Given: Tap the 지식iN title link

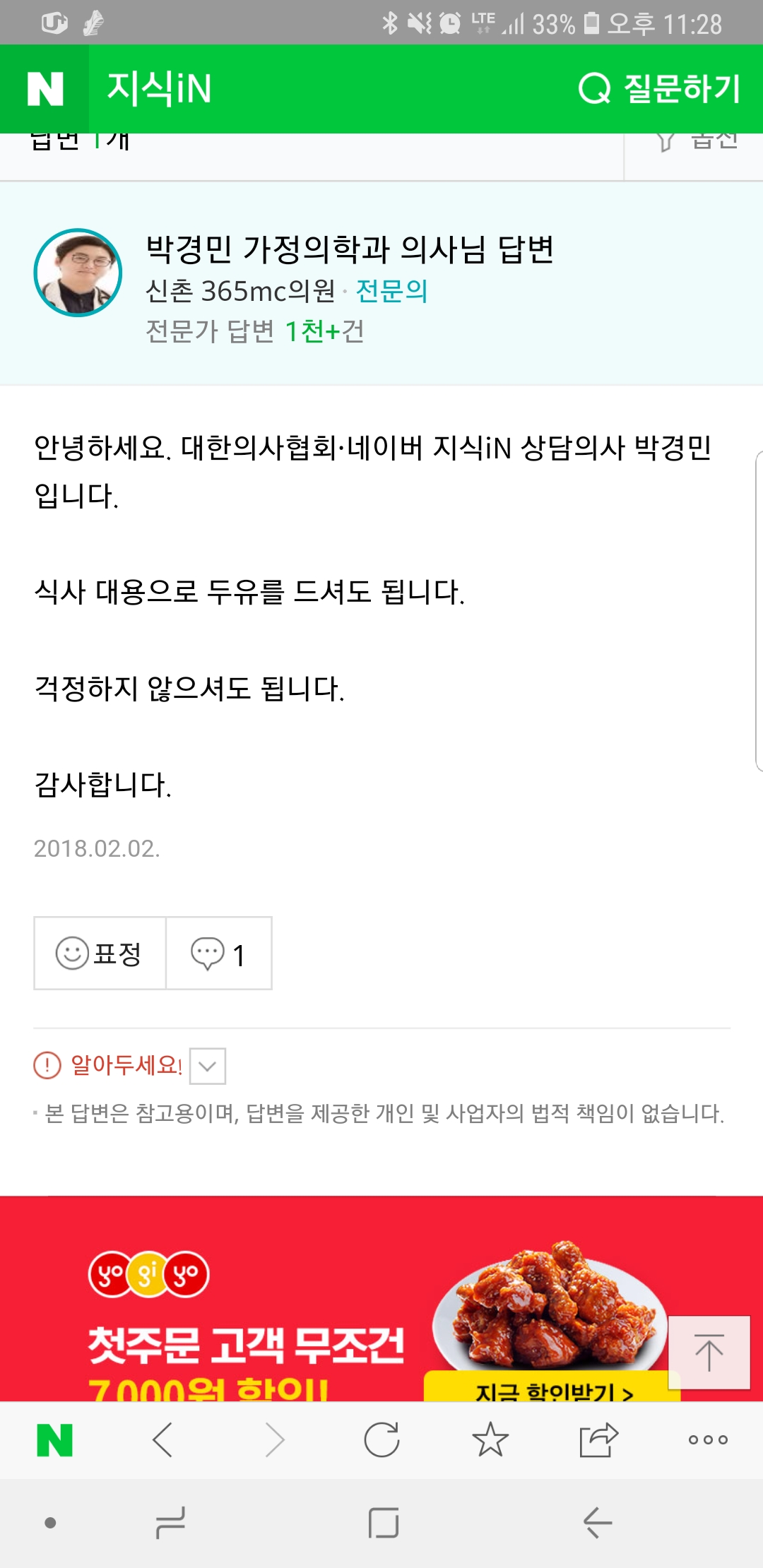Looking at the screenshot, I should [x=159, y=89].
